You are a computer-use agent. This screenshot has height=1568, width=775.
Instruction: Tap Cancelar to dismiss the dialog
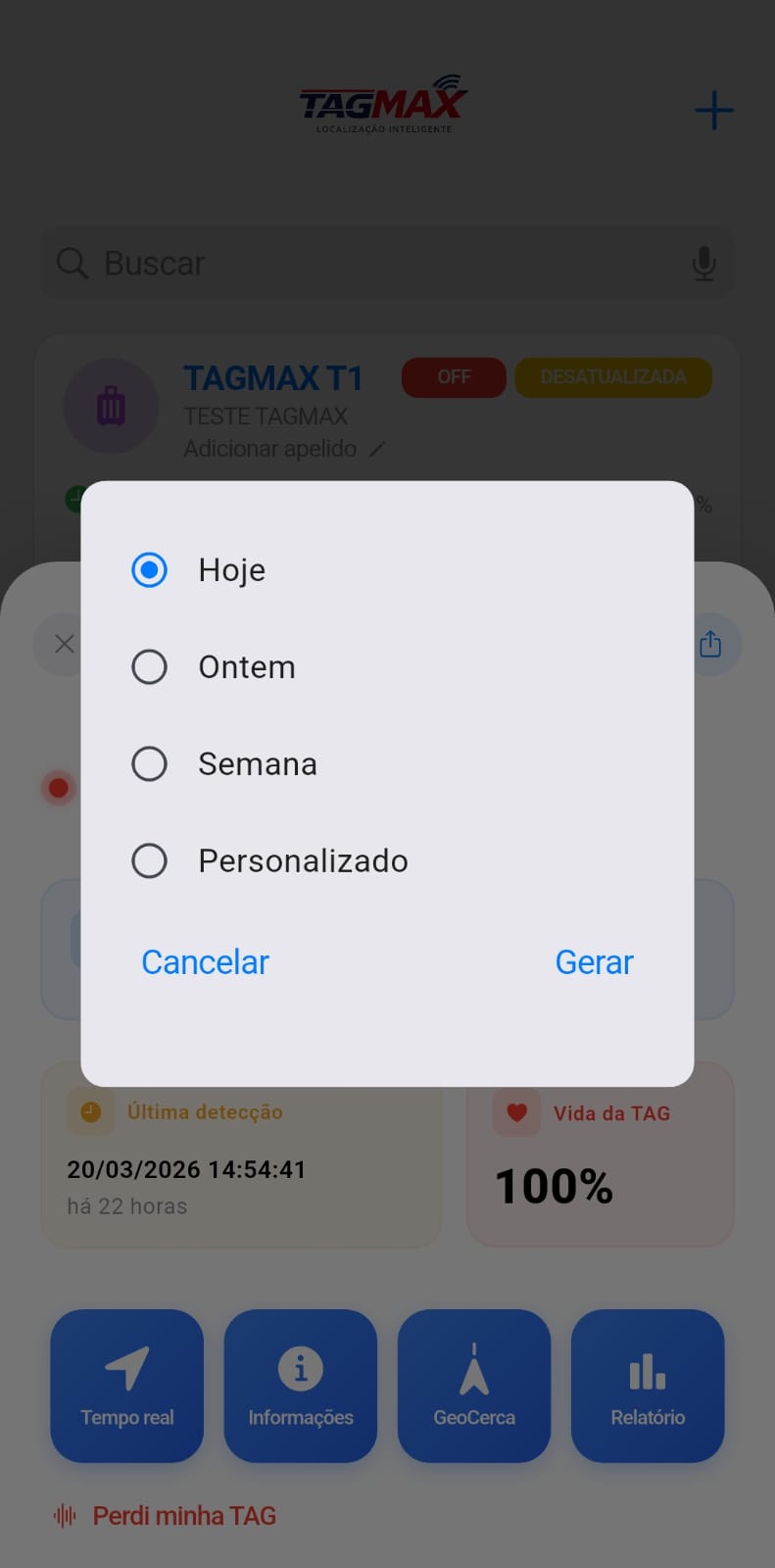[205, 961]
